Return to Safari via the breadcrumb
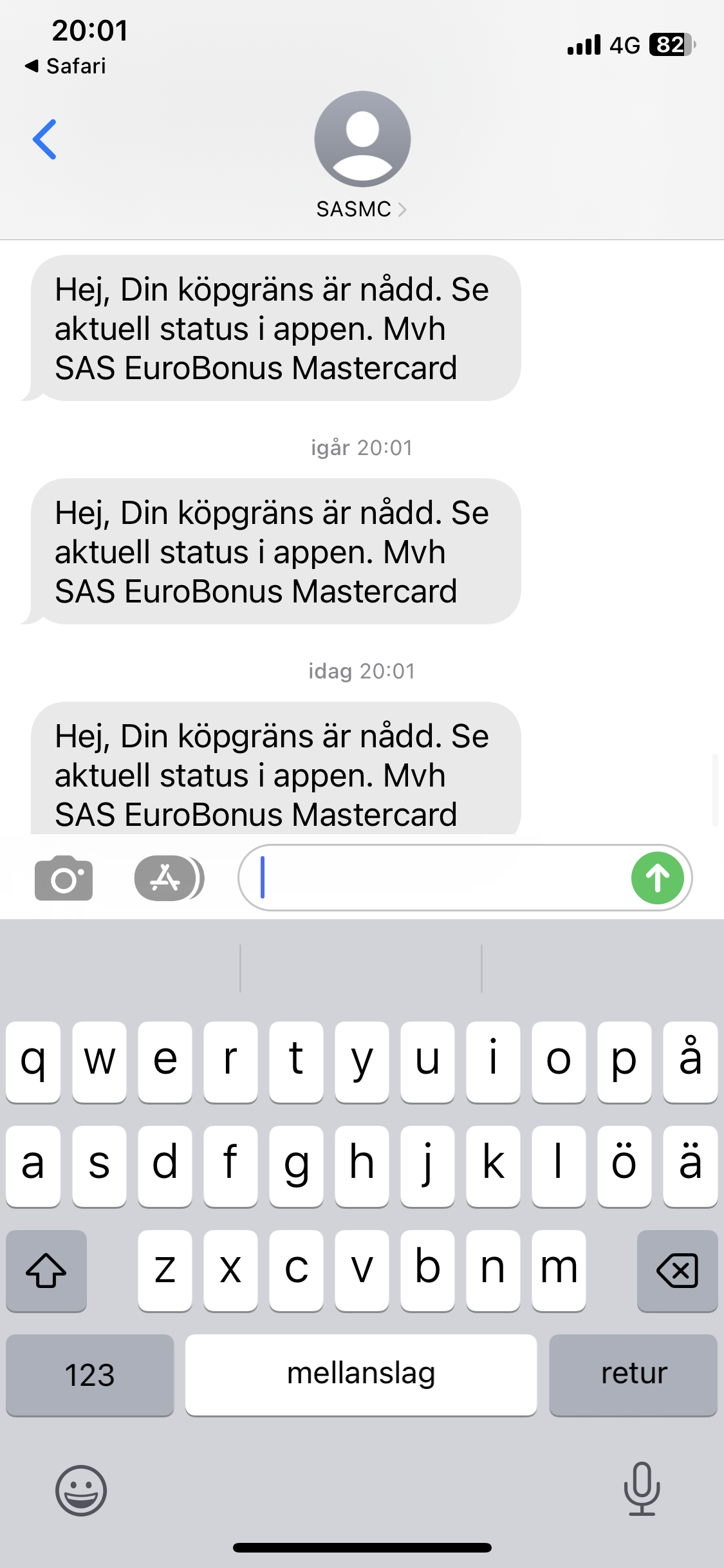Image resolution: width=724 pixels, height=1568 pixels. [x=66, y=66]
